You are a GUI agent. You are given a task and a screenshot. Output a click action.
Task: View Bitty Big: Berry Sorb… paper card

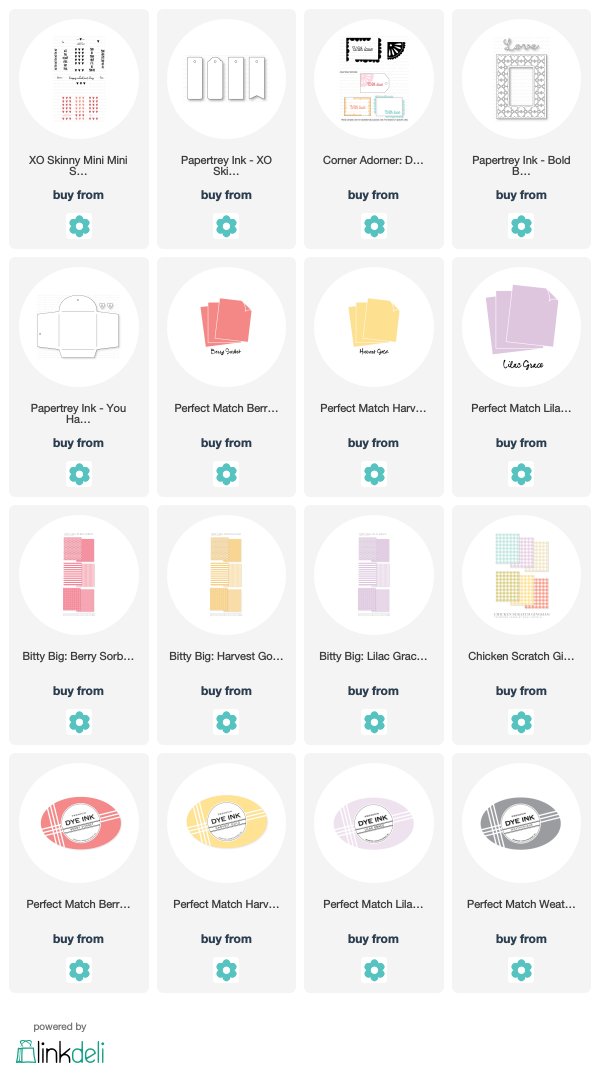(x=79, y=625)
